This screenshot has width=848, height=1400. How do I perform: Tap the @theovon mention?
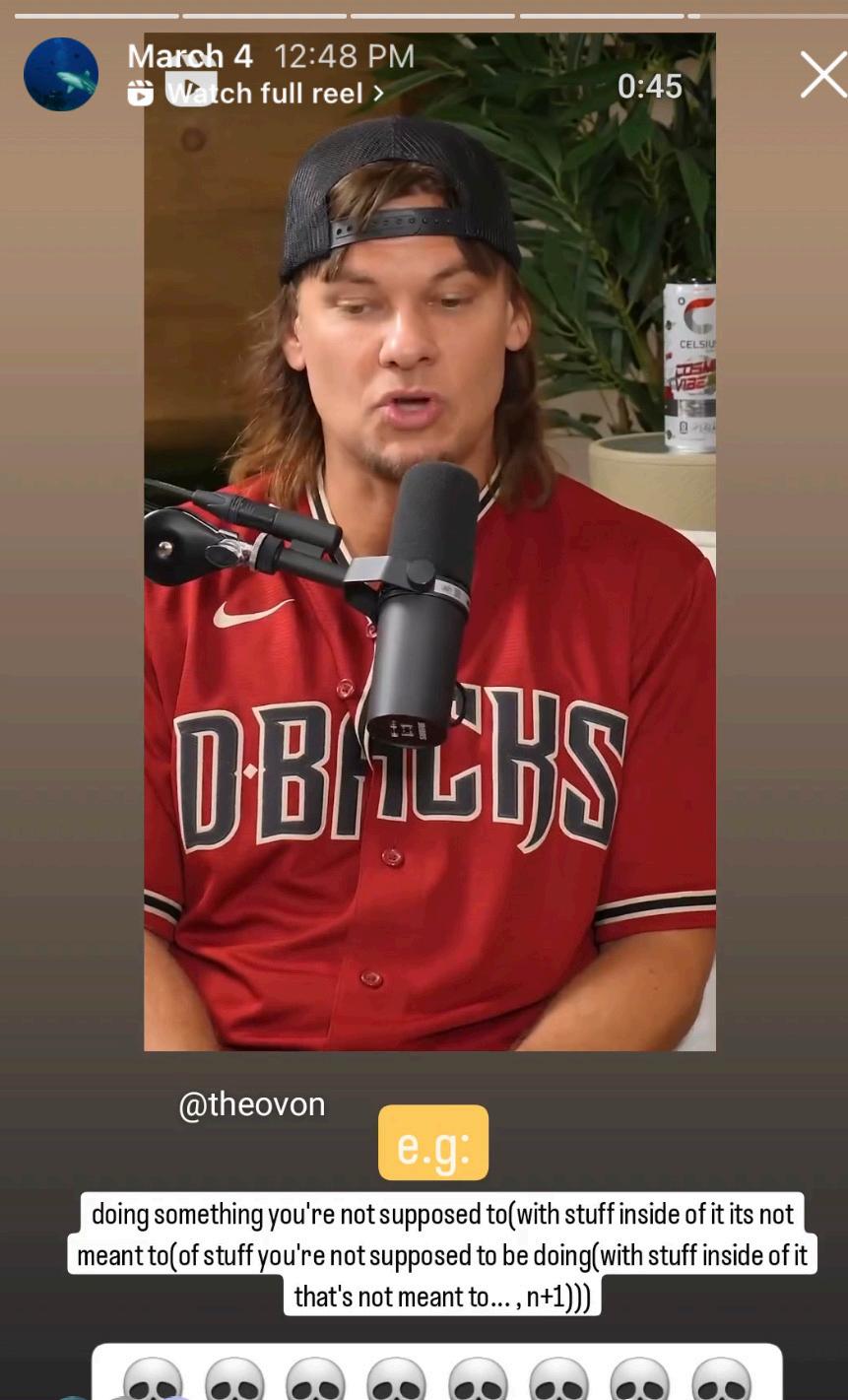pos(252,1104)
